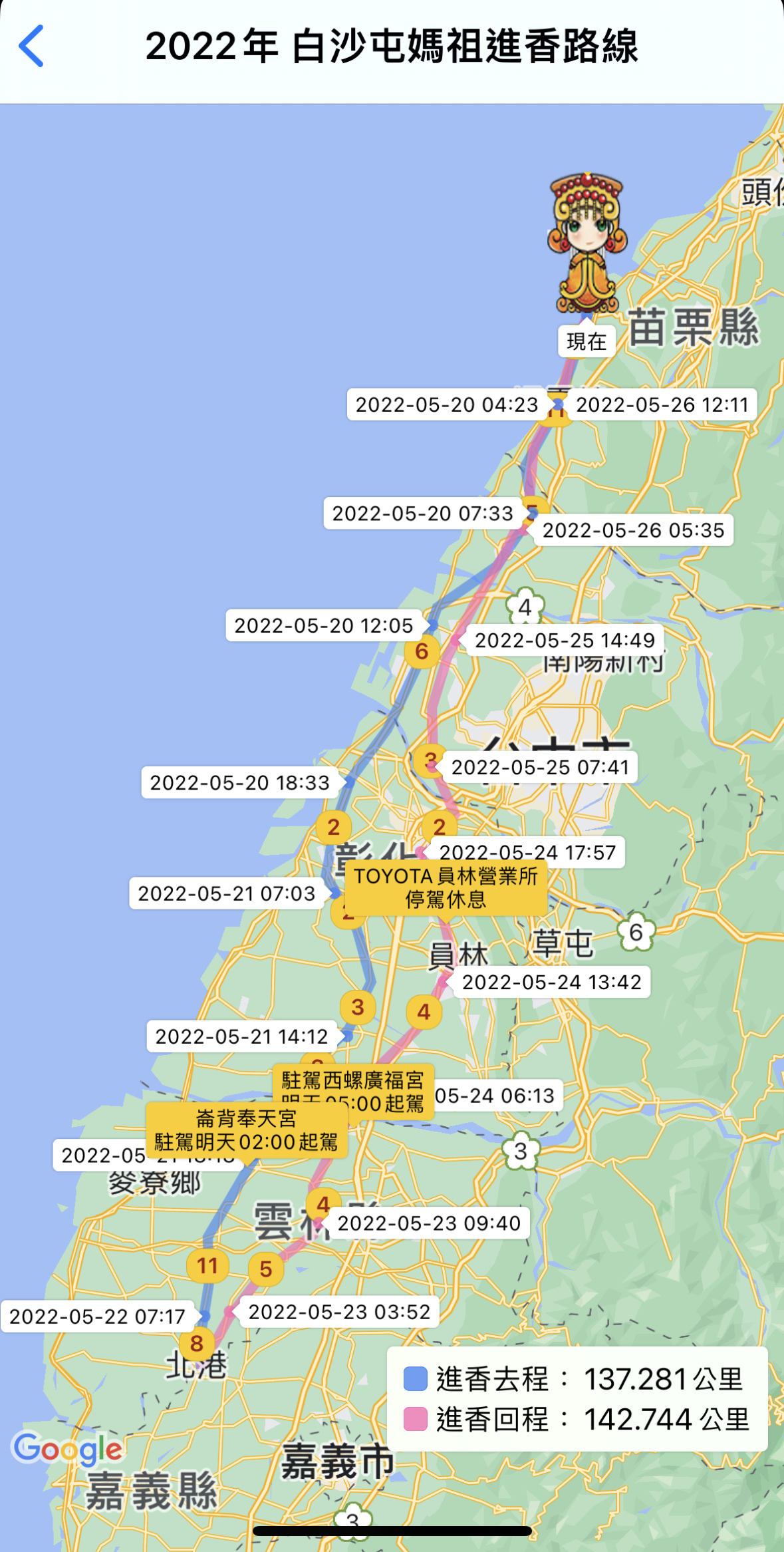Tap the 2022-05-21 14:12 marker

(x=241, y=1036)
